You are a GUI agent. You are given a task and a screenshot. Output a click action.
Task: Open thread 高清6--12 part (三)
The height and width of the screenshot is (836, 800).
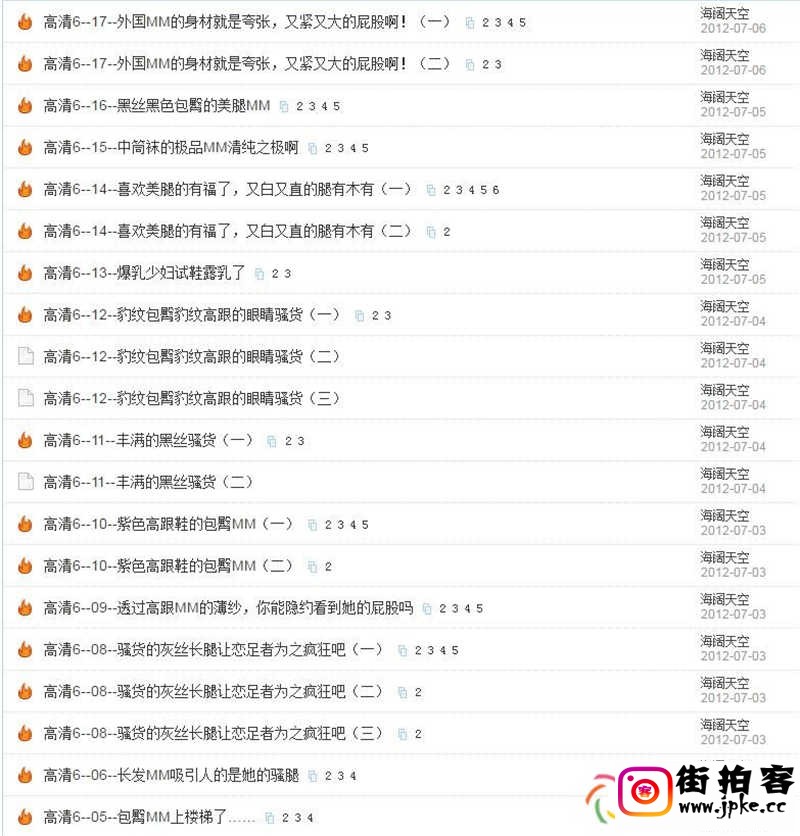coord(192,398)
